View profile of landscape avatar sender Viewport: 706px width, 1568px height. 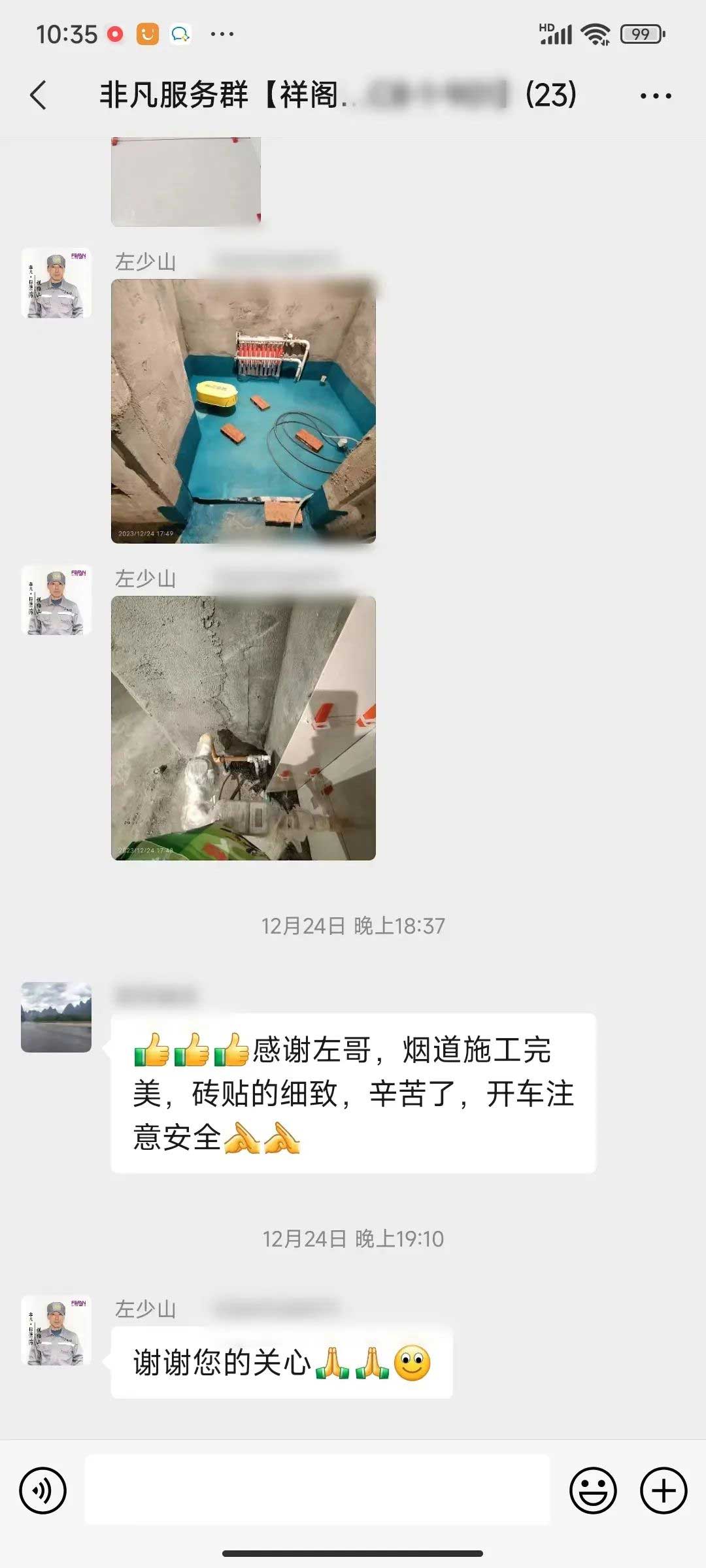[56, 1017]
